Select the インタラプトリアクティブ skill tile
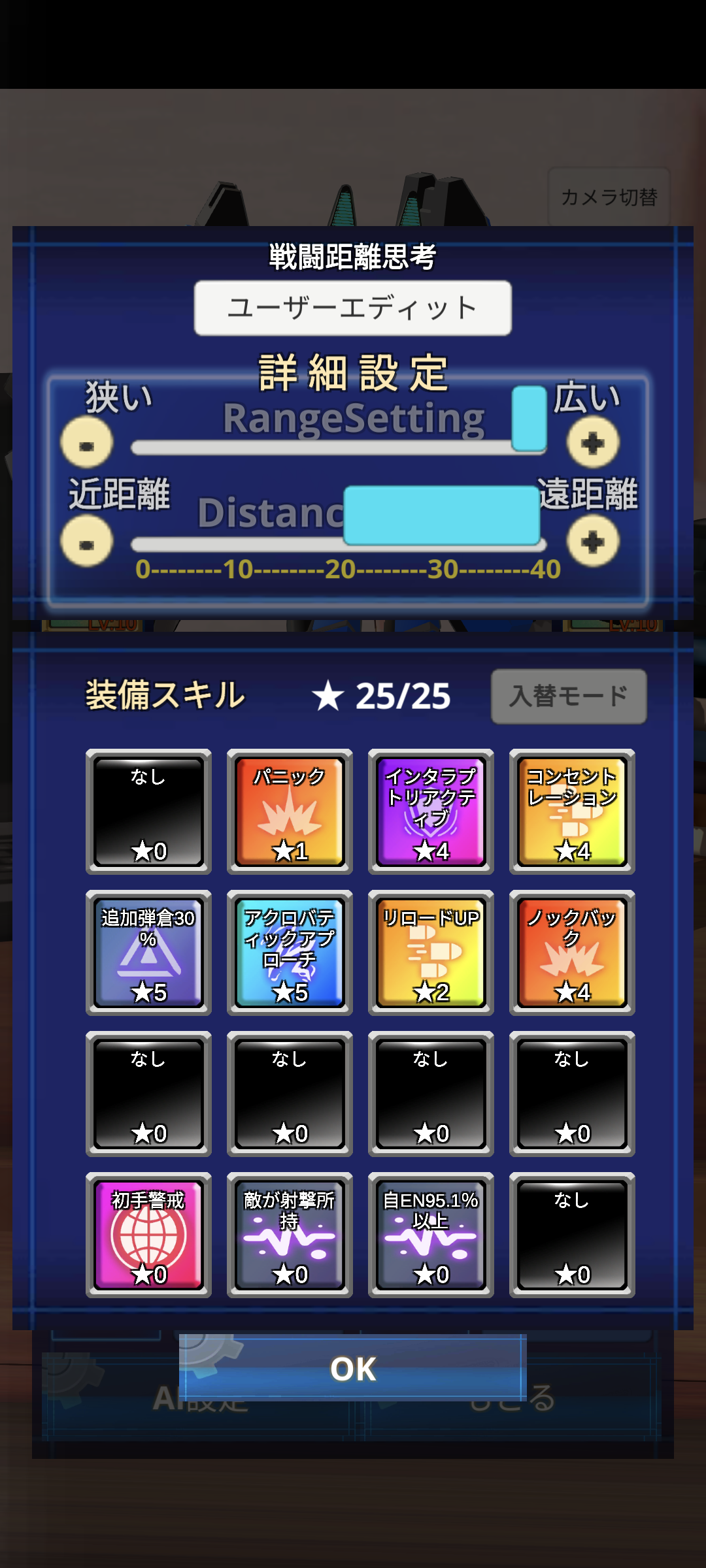Image resolution: width=706 pixels, height=1568 pixels. tap(431, 811)
